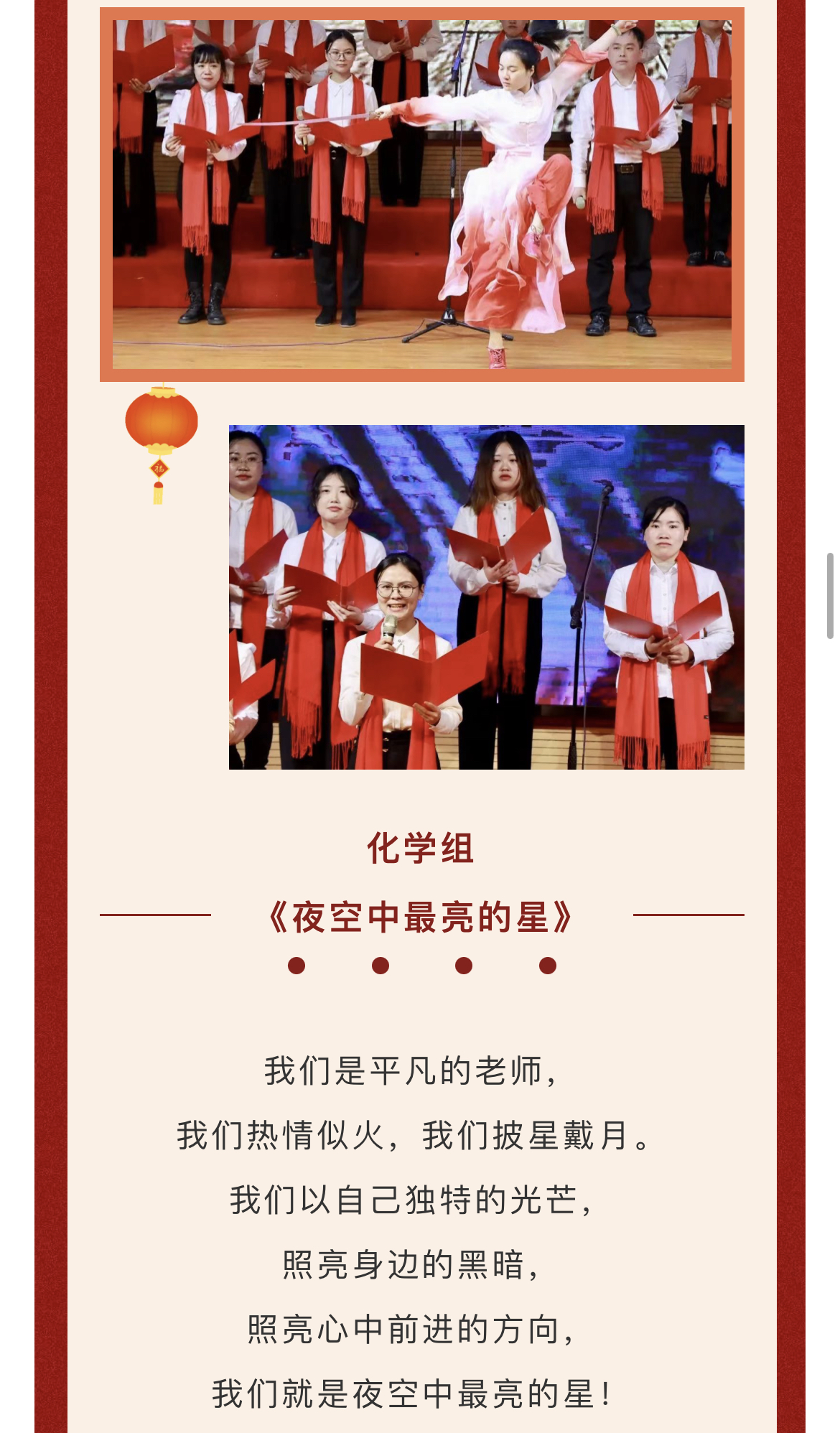Open the photo of the dancer in pink

(422, 194)
